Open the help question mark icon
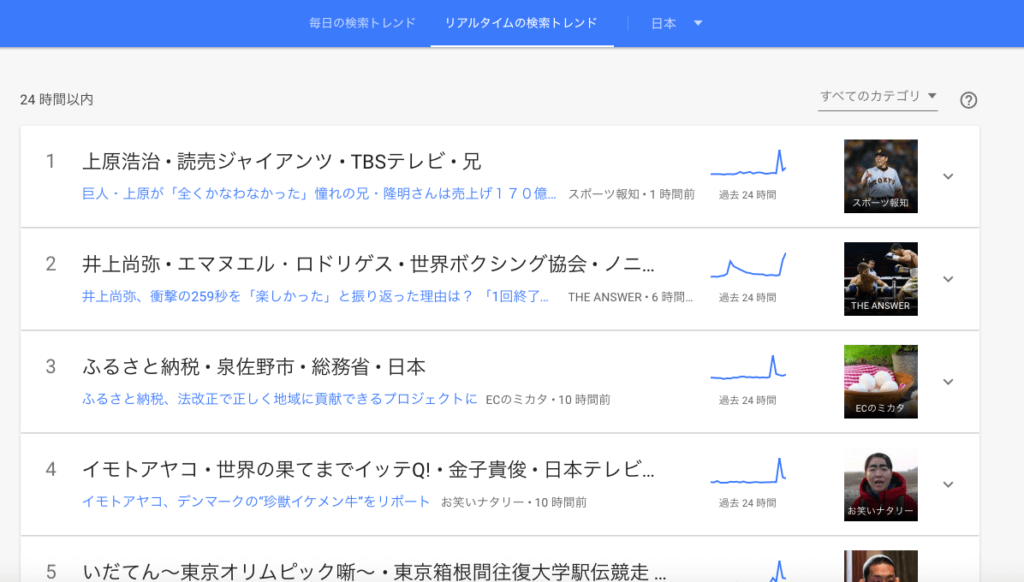This screenshot has height=582, width=1024. point(968,100)
